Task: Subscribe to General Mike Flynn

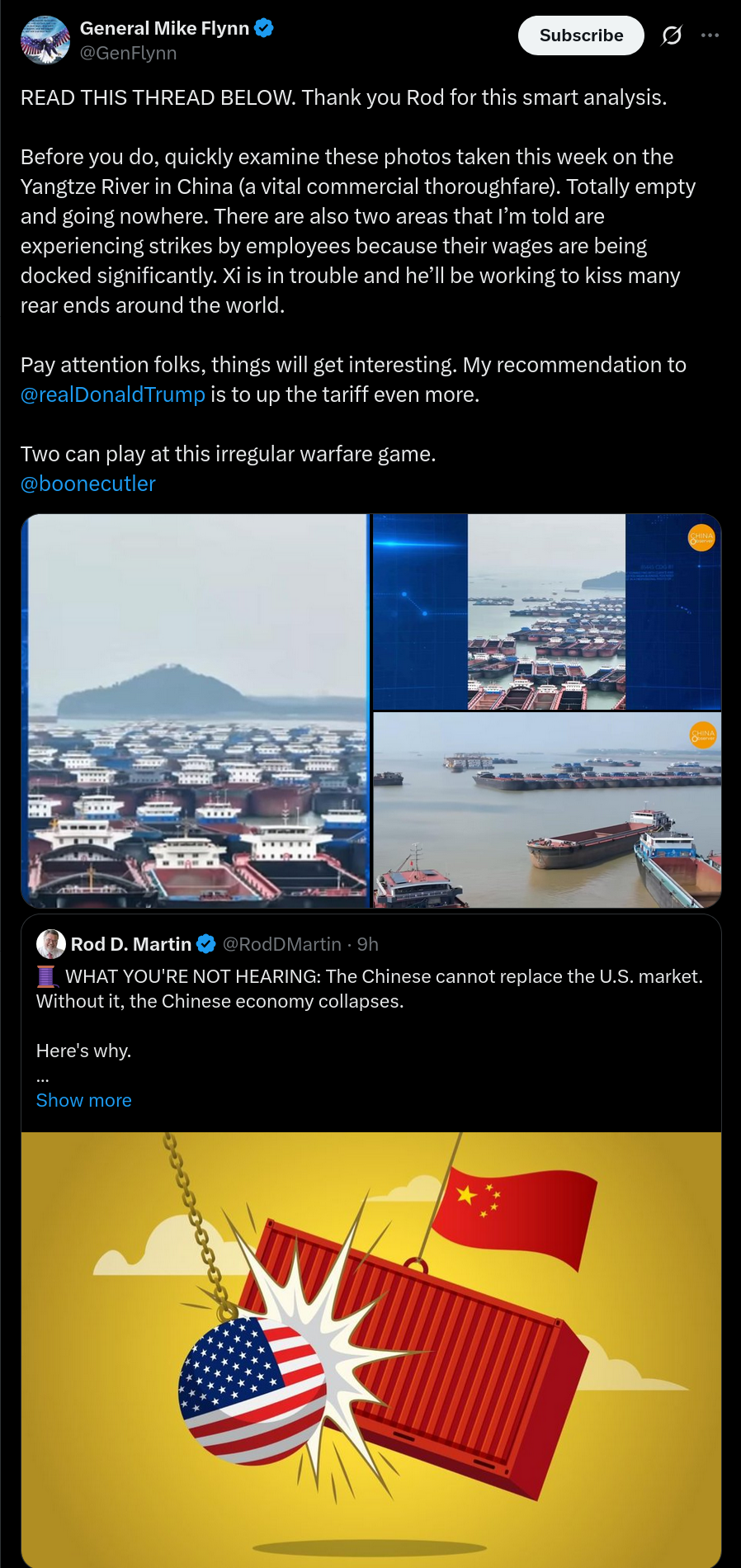Action: 581,35
